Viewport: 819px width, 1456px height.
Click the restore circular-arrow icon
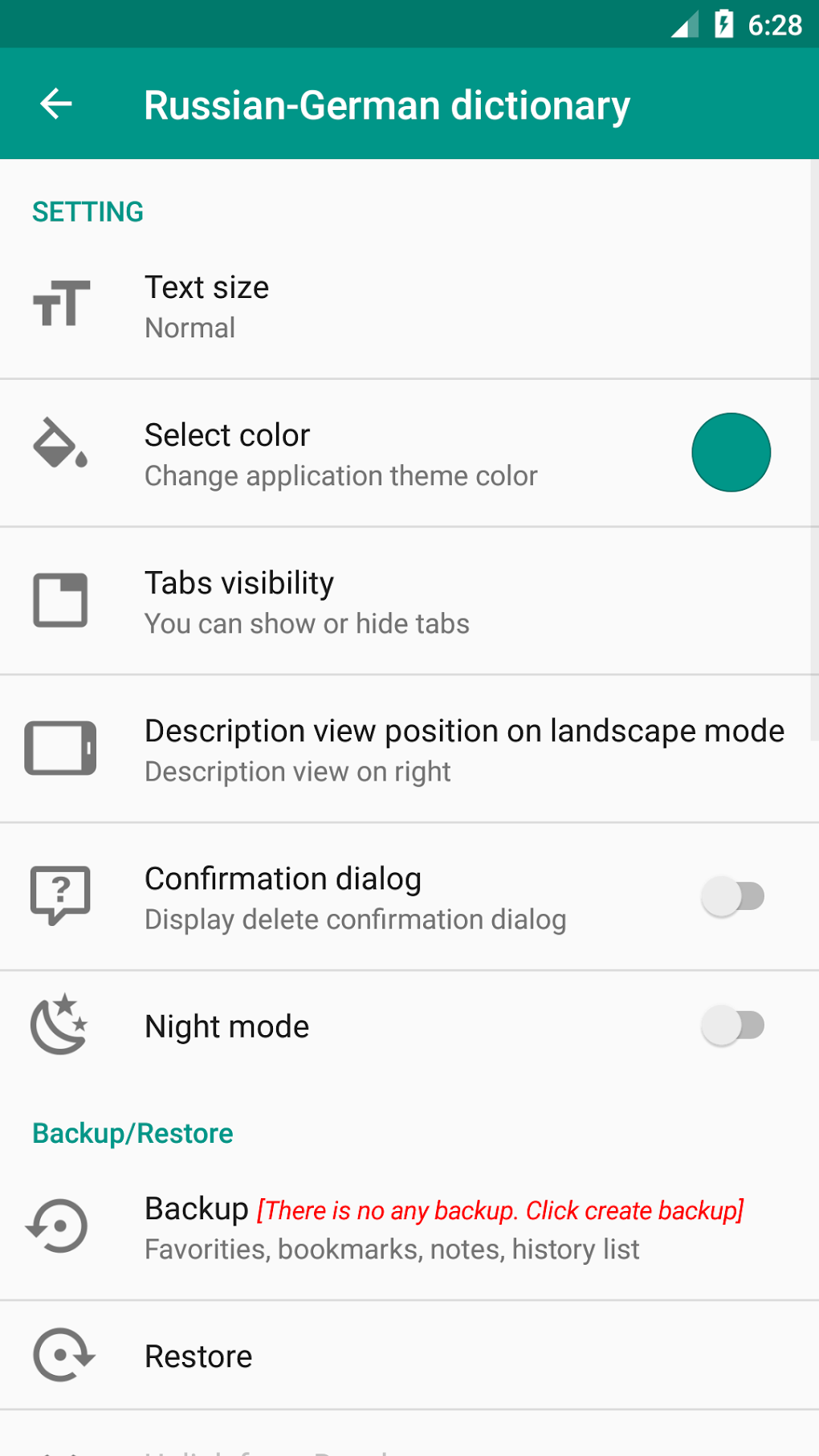point(59,1356)
